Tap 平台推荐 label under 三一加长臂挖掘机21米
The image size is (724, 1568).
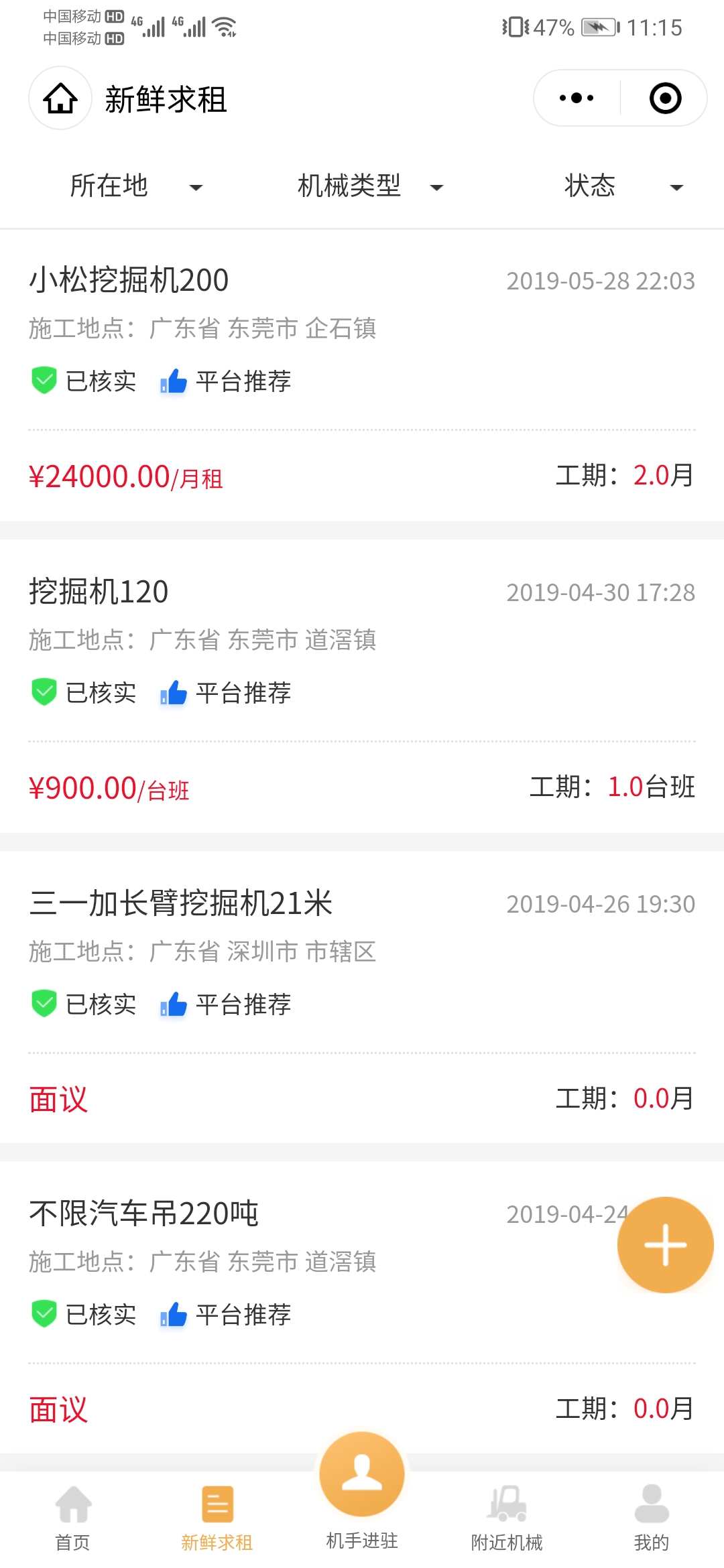click(x=243, y=1005)
